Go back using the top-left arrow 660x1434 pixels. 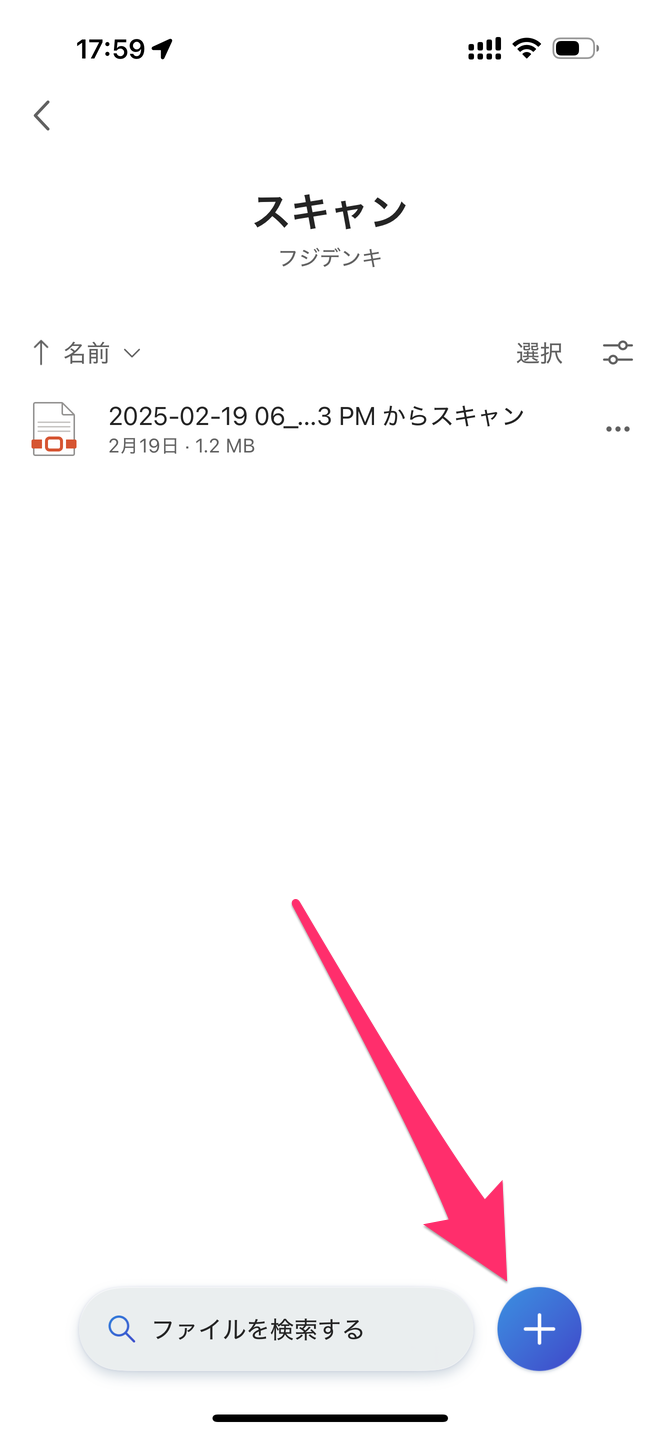42,115
